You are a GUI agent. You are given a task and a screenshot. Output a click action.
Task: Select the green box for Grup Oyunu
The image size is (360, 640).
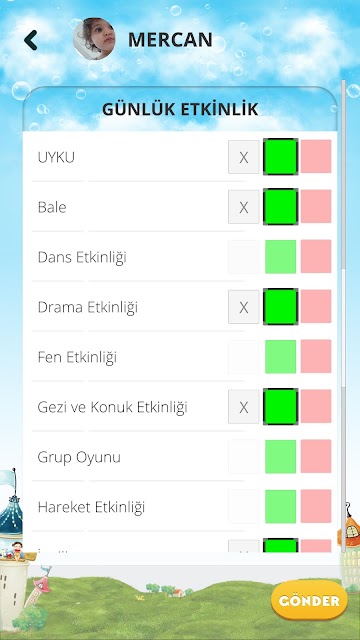280,457
